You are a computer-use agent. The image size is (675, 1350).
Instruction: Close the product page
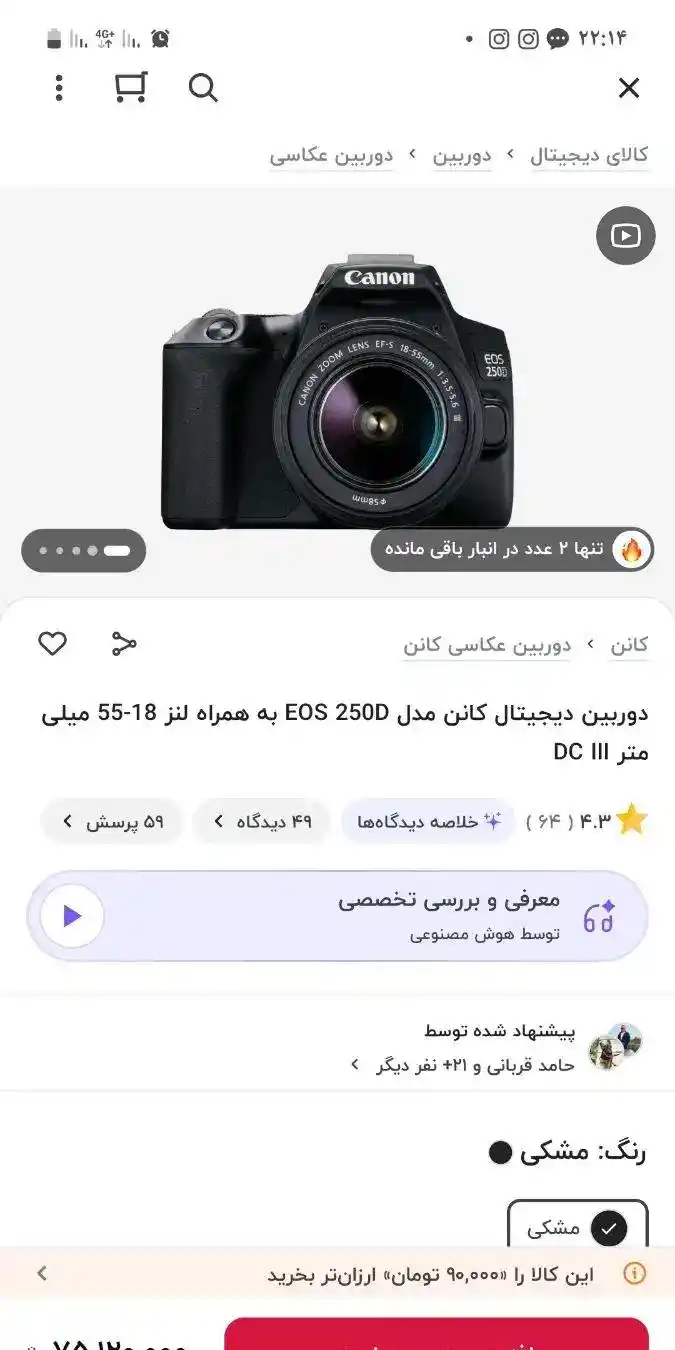tap(628, 88)
